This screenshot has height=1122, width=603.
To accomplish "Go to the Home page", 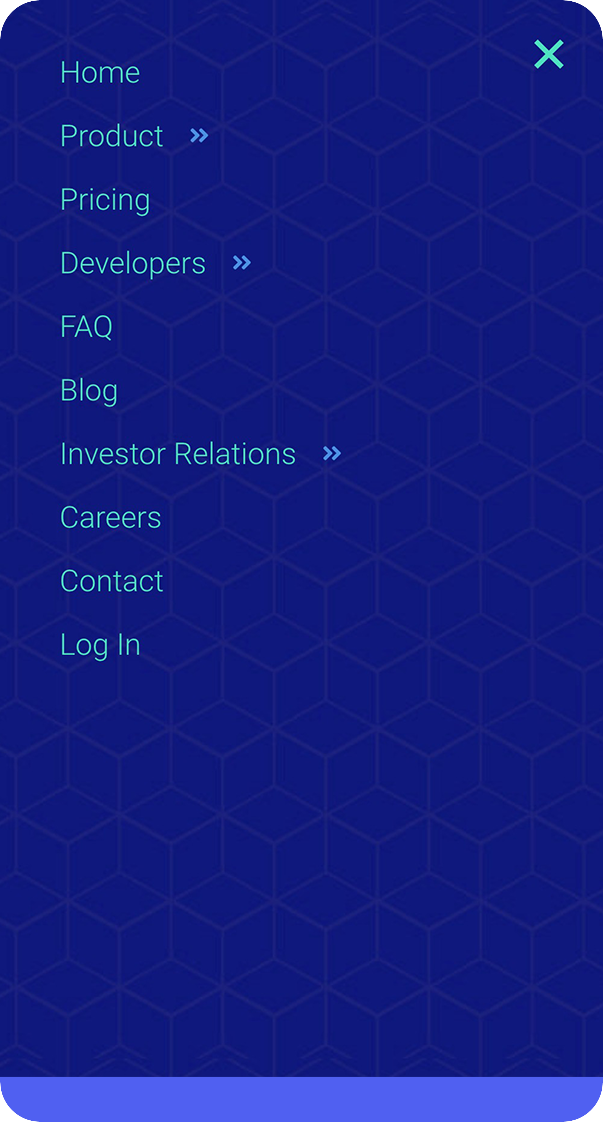I will click(x=100, y=72).
